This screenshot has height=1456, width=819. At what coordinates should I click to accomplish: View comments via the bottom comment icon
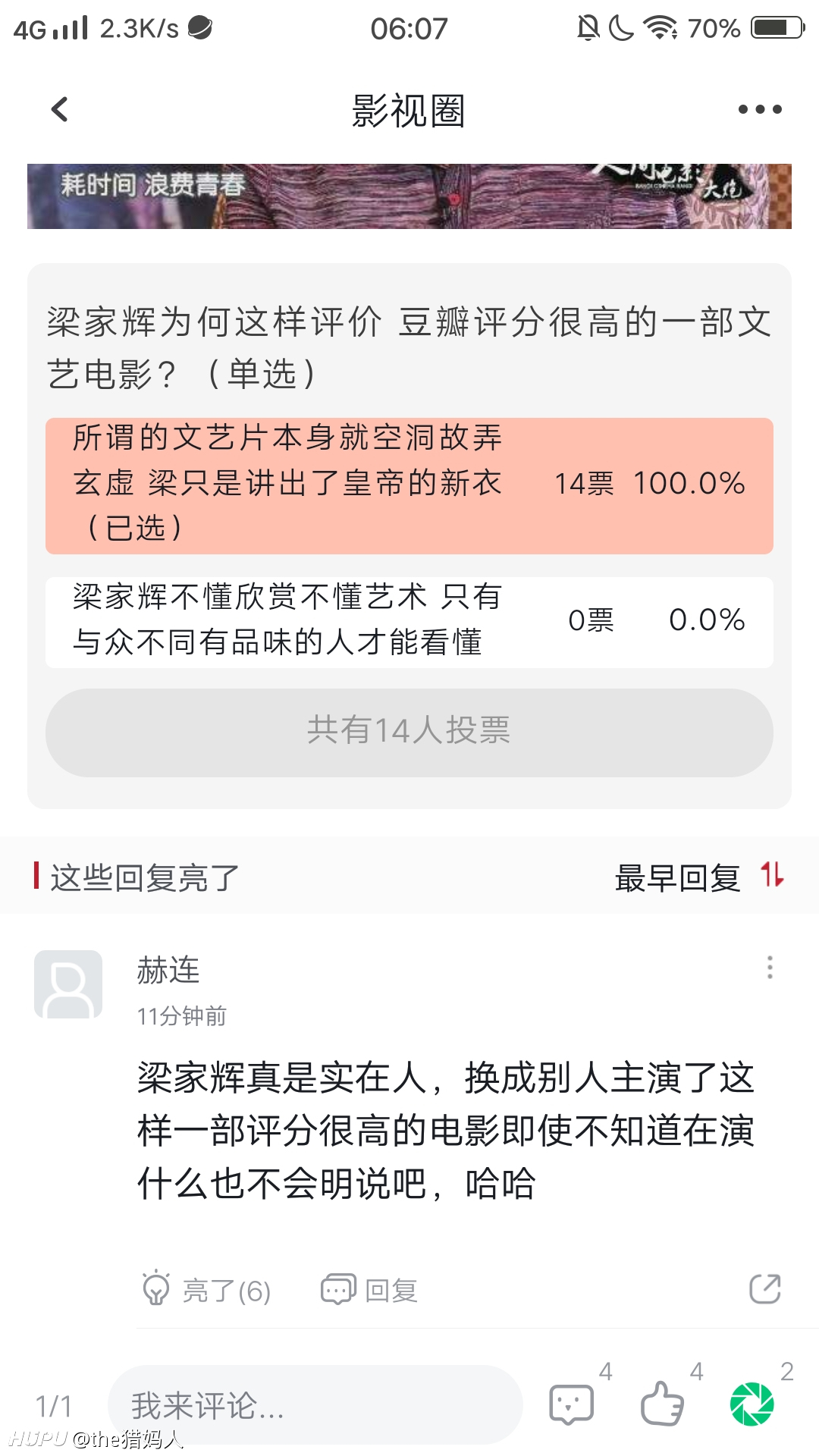coord(572,1404)
